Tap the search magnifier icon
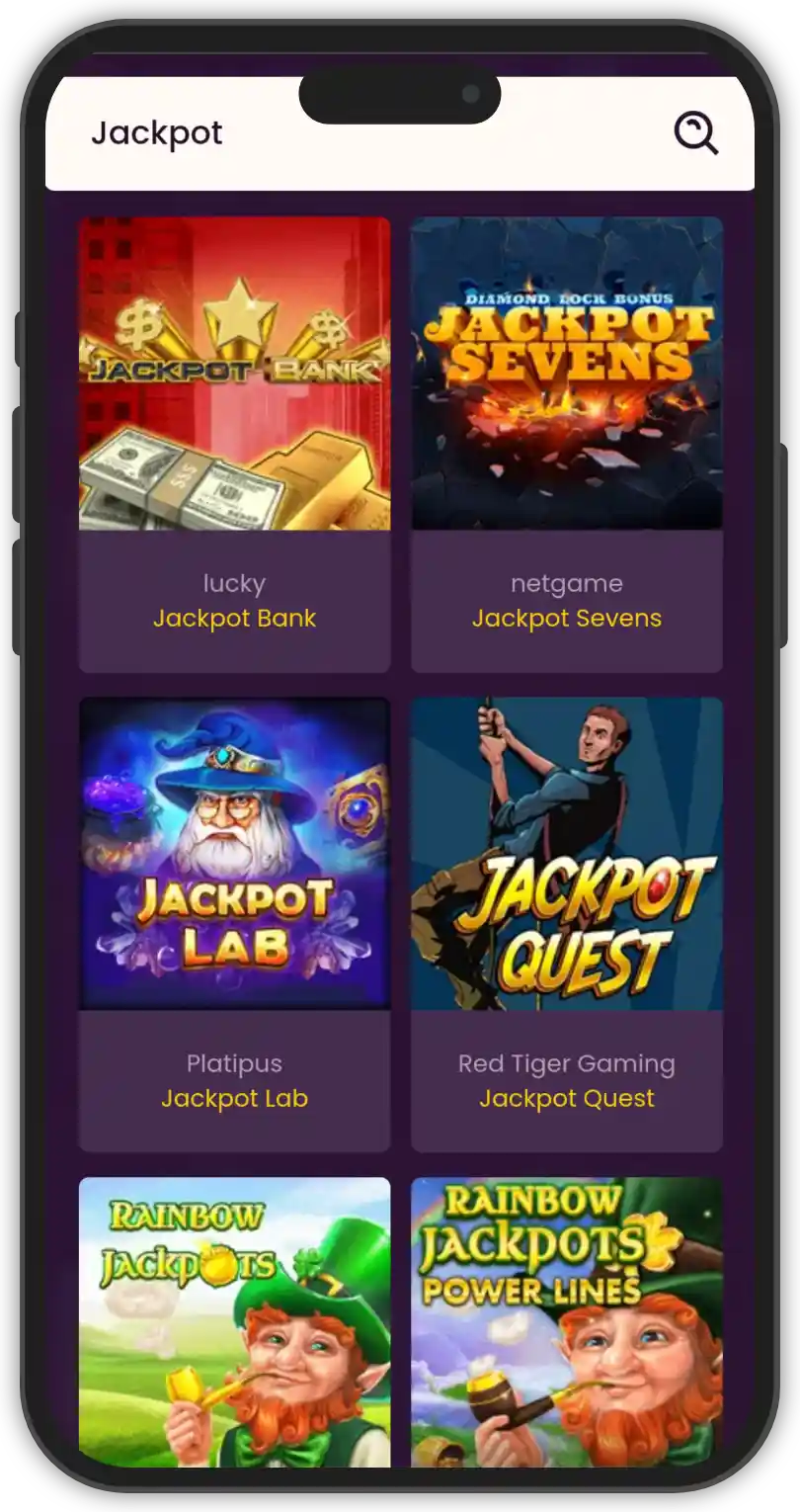This screenshot has width=800, height=1512. [x=695, y=133]
